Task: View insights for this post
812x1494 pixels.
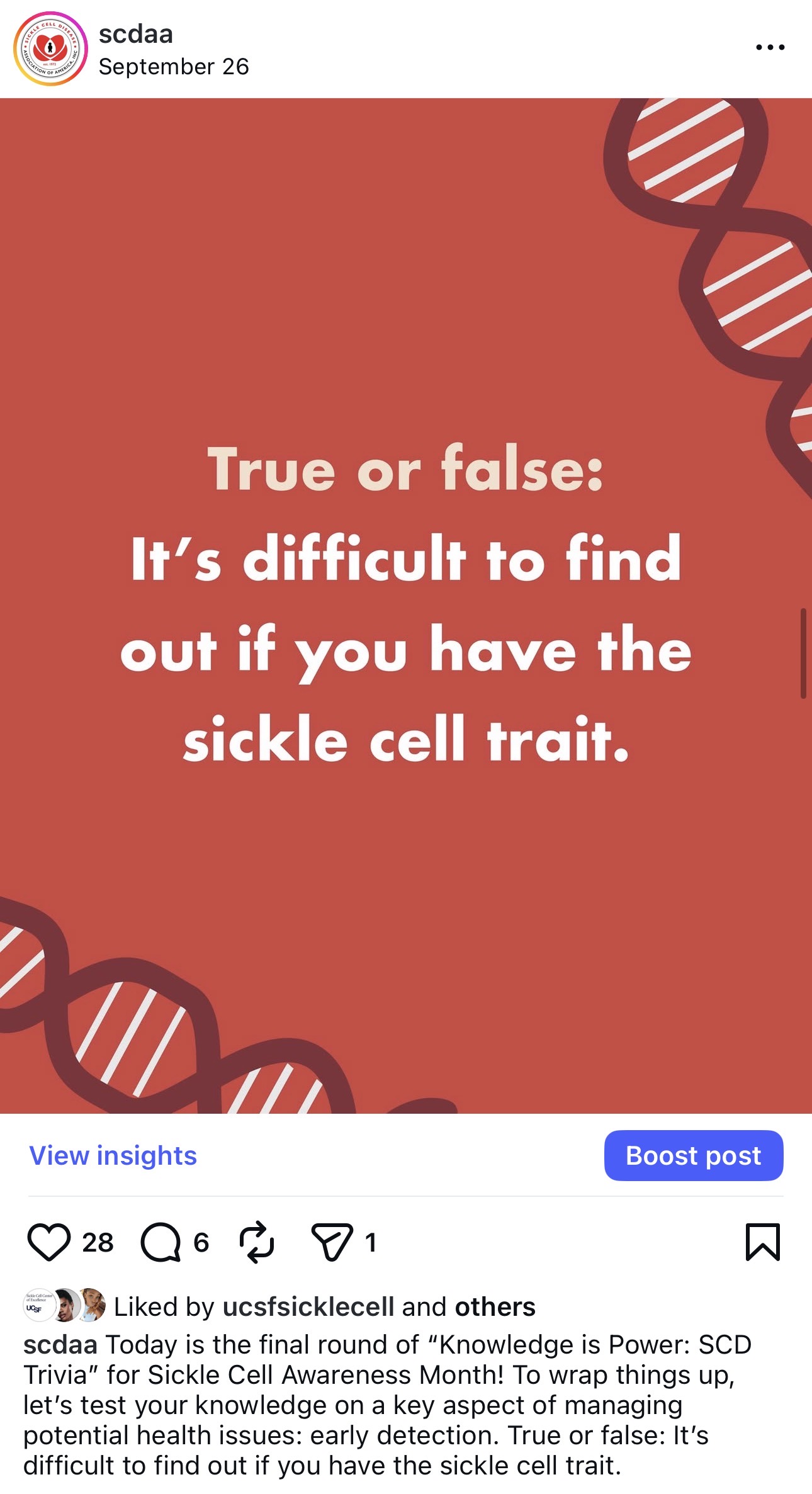Action: 113,1156
